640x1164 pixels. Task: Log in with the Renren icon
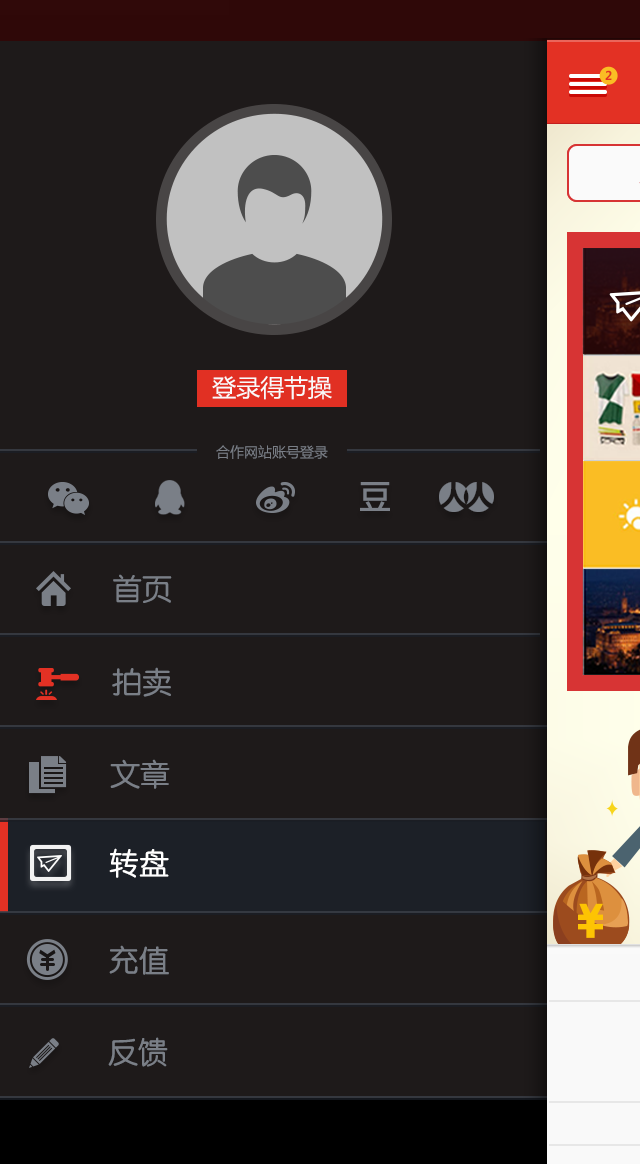pyautogui.click(x=466, y=497)
